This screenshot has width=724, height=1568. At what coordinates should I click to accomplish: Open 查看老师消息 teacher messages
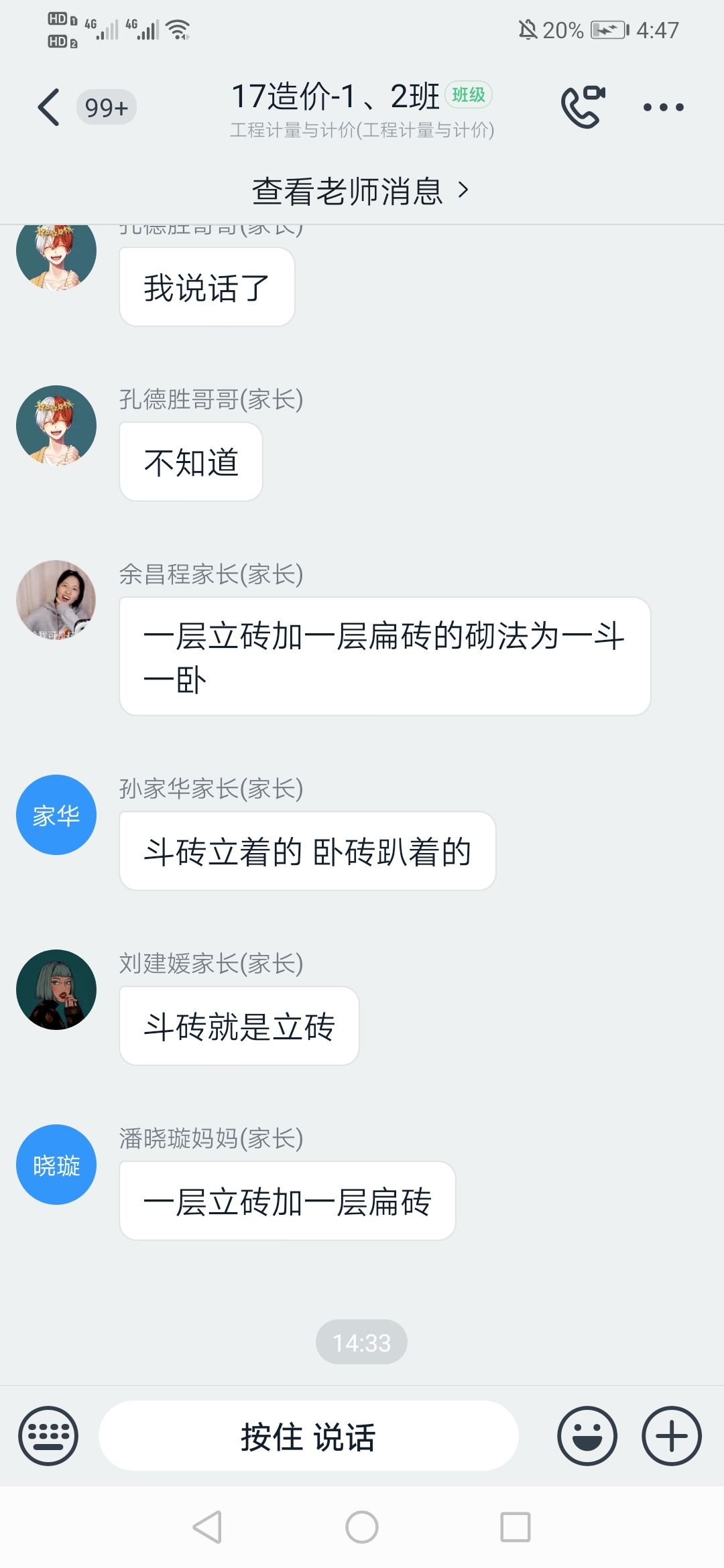361,191
